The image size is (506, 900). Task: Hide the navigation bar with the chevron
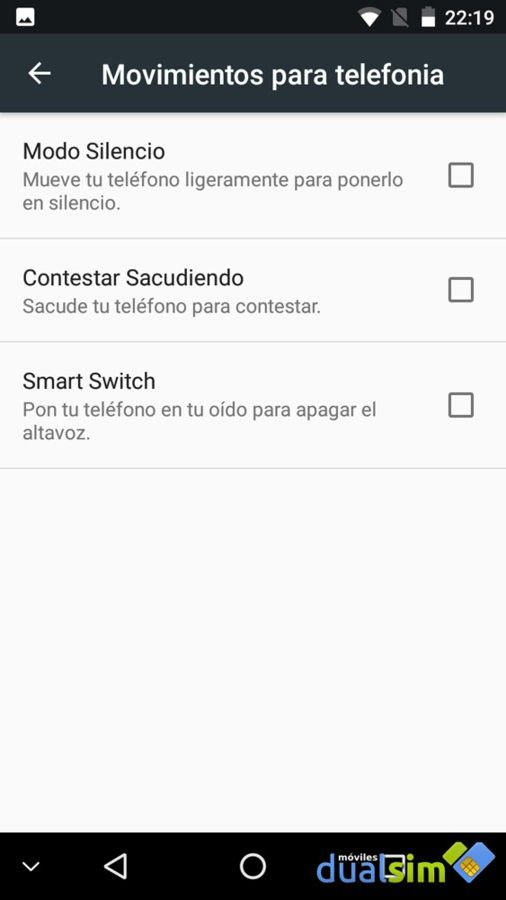[31, 867]
